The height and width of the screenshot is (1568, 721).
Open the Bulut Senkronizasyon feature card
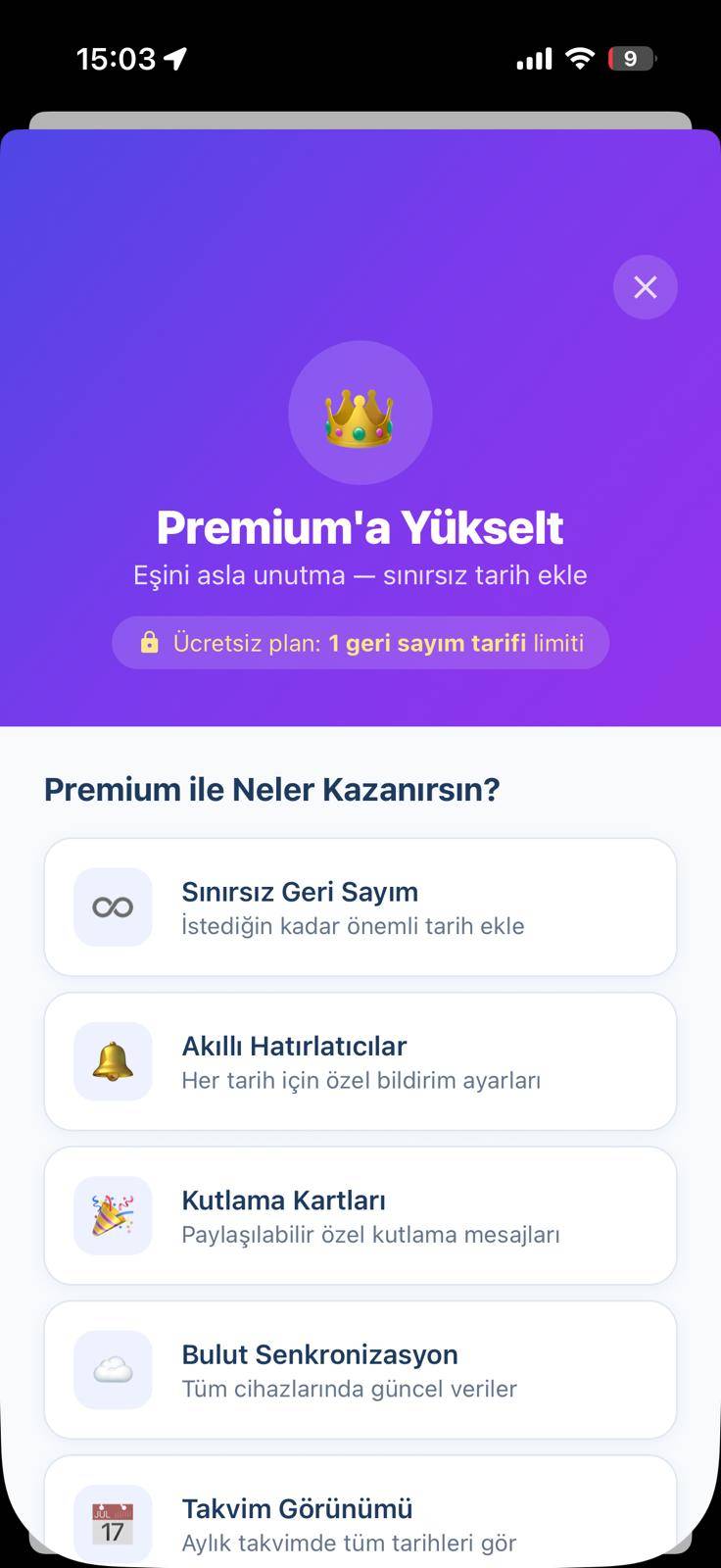point(360,1370)
